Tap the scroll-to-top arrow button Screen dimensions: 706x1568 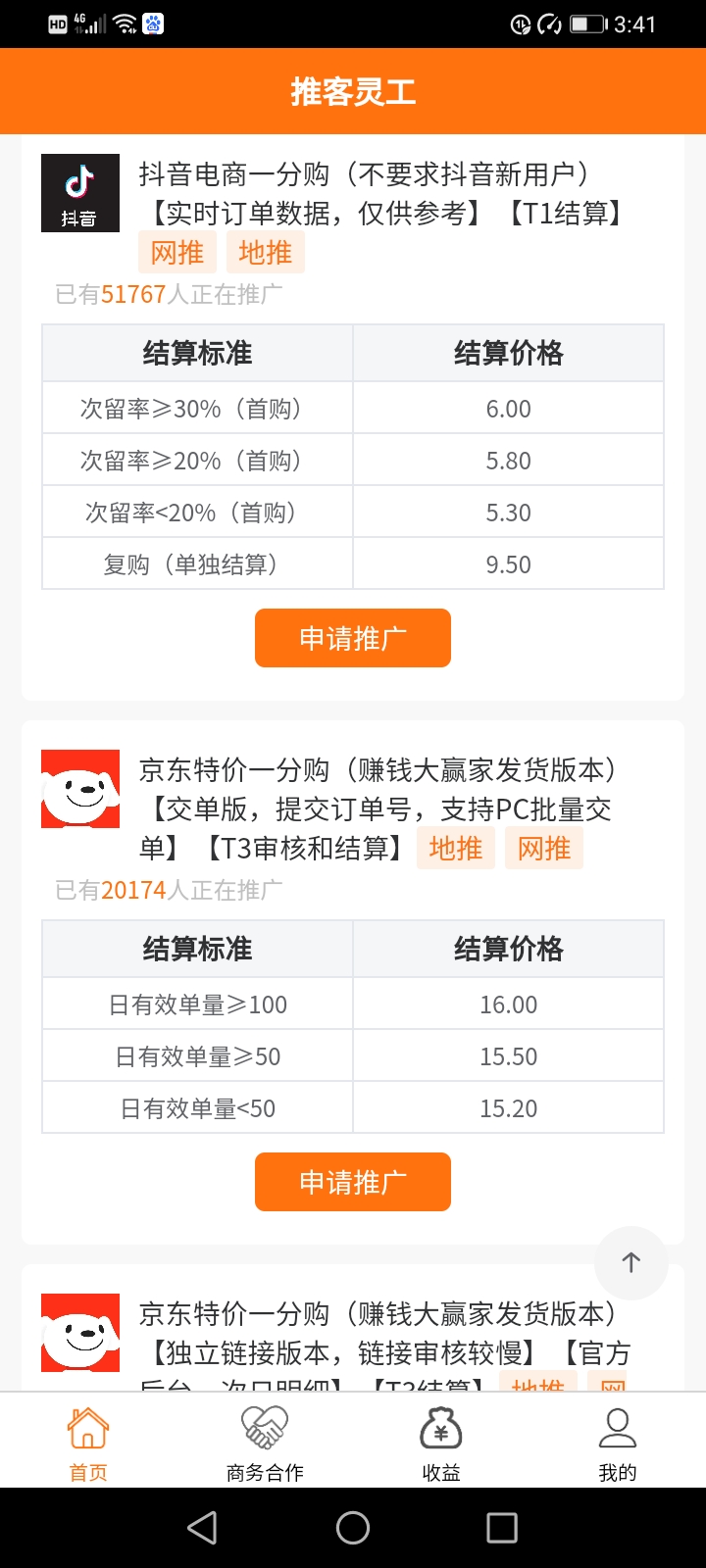(630, 1262)
